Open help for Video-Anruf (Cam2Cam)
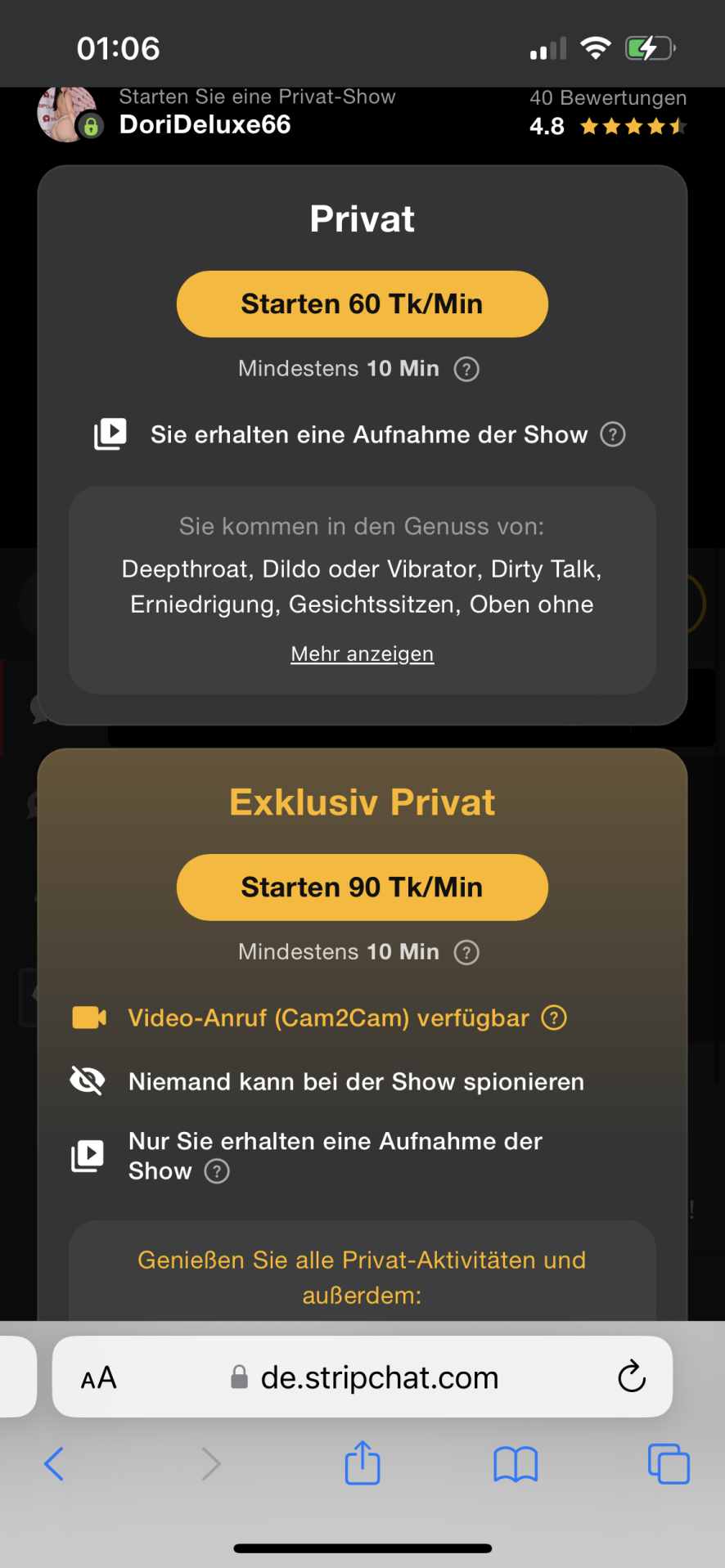The height and width of the screenshot is (1568, 725). pos(554,1018)
